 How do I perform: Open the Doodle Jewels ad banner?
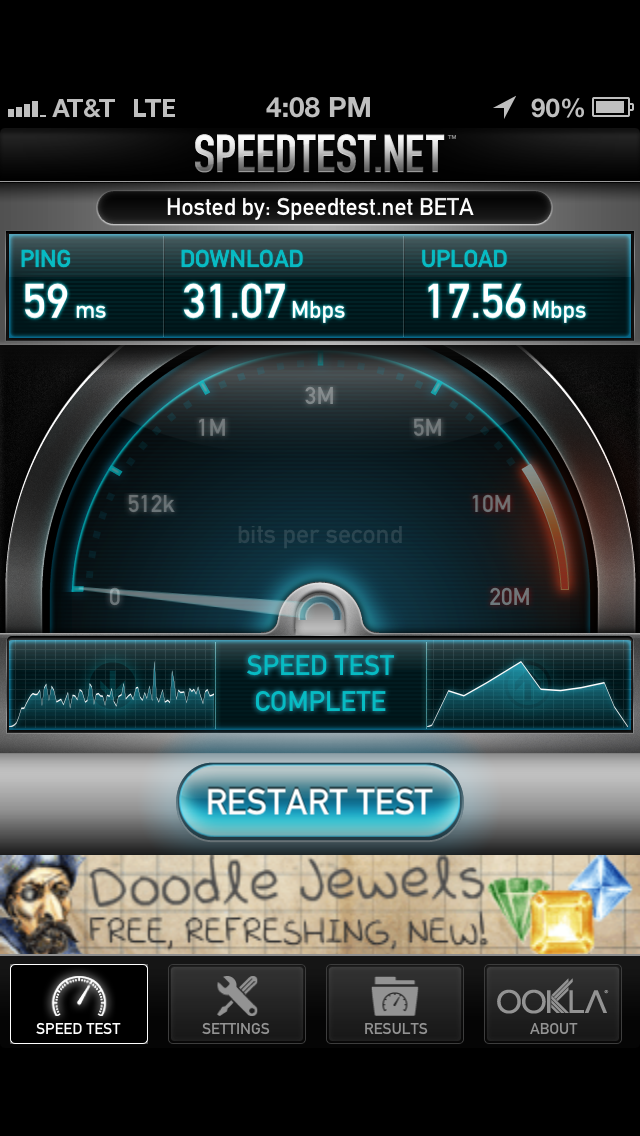click(320, 904)
